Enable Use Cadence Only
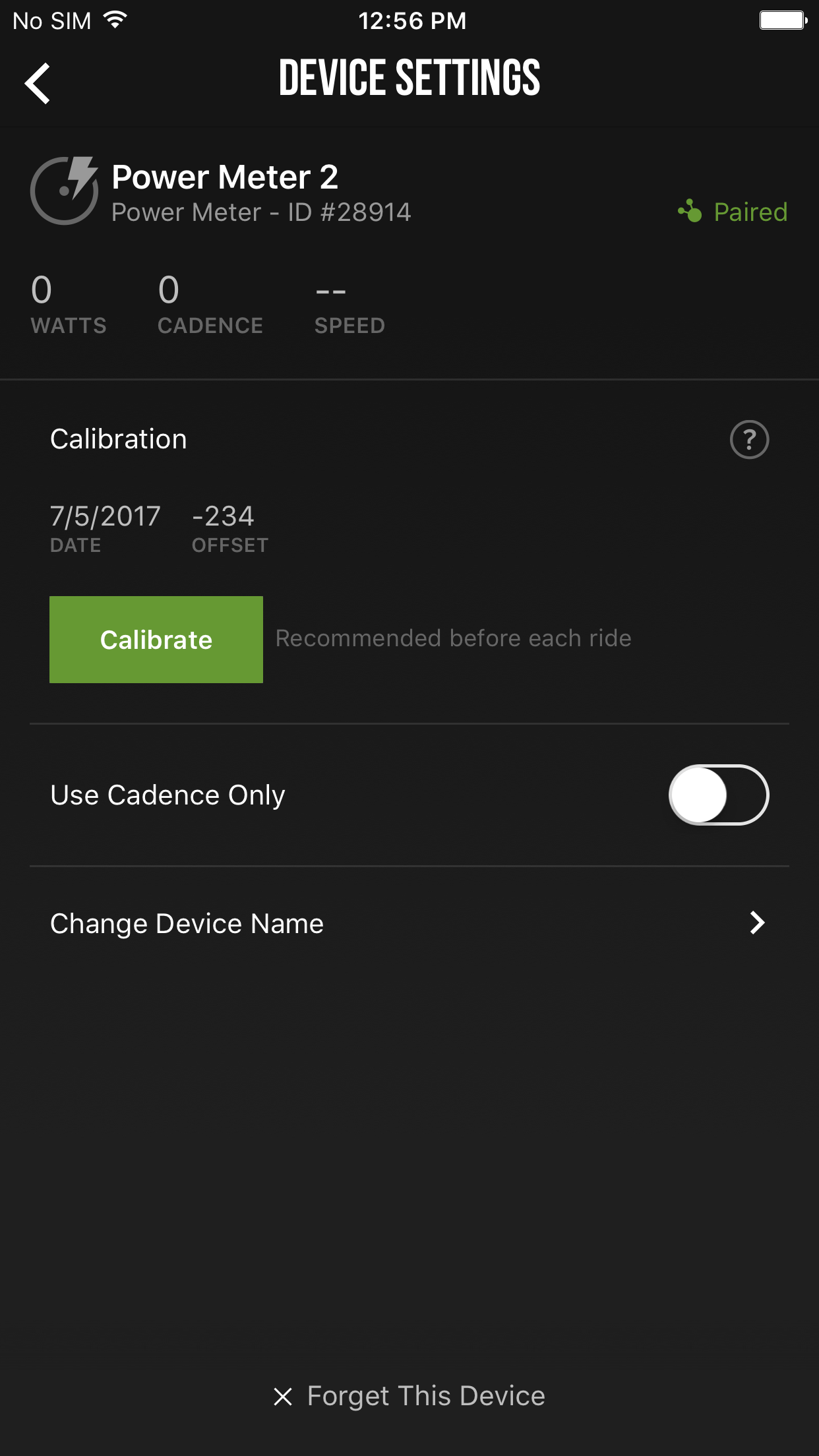The width and height of the screenshot is (819, 1456). click(719, 795)
